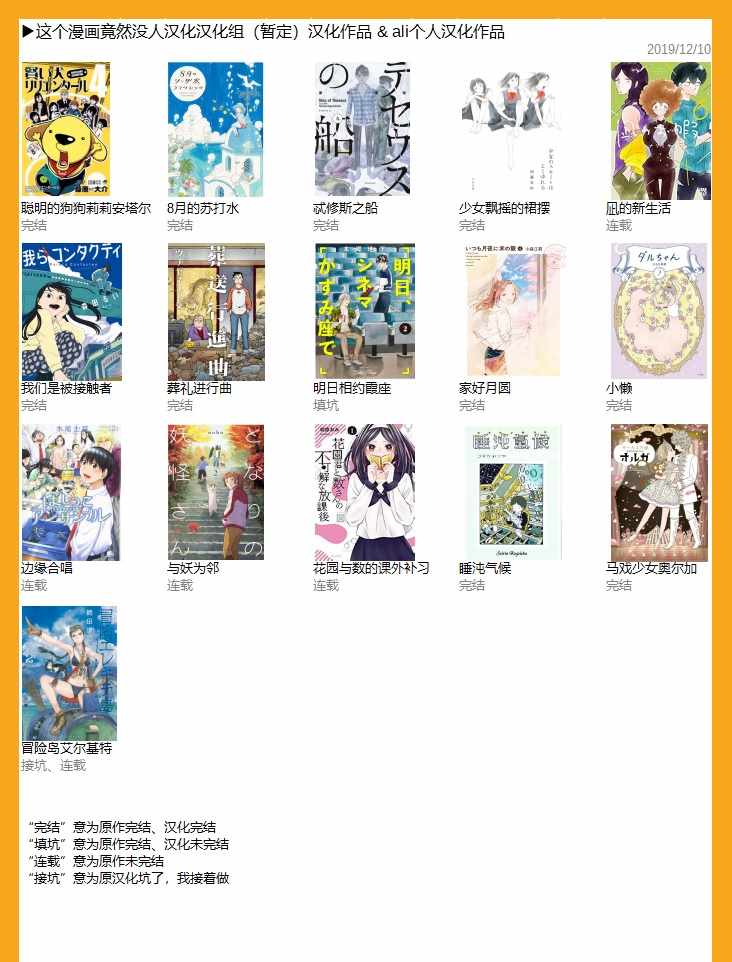View the 忒修斯之船 manga
The image size is (732, 962).
pyautogui.click(x=363, y=129)
